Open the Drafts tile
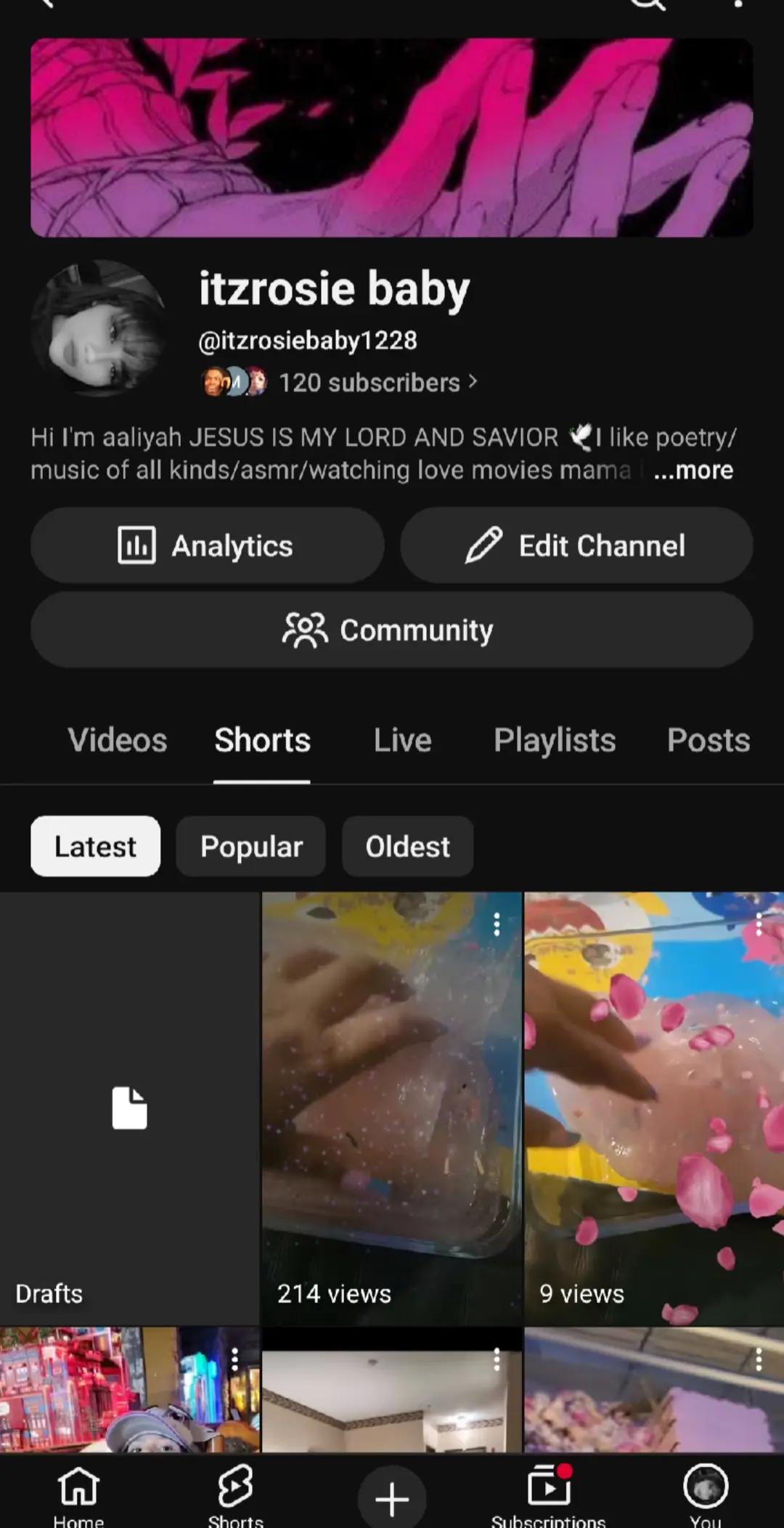 coord(129,1108)
